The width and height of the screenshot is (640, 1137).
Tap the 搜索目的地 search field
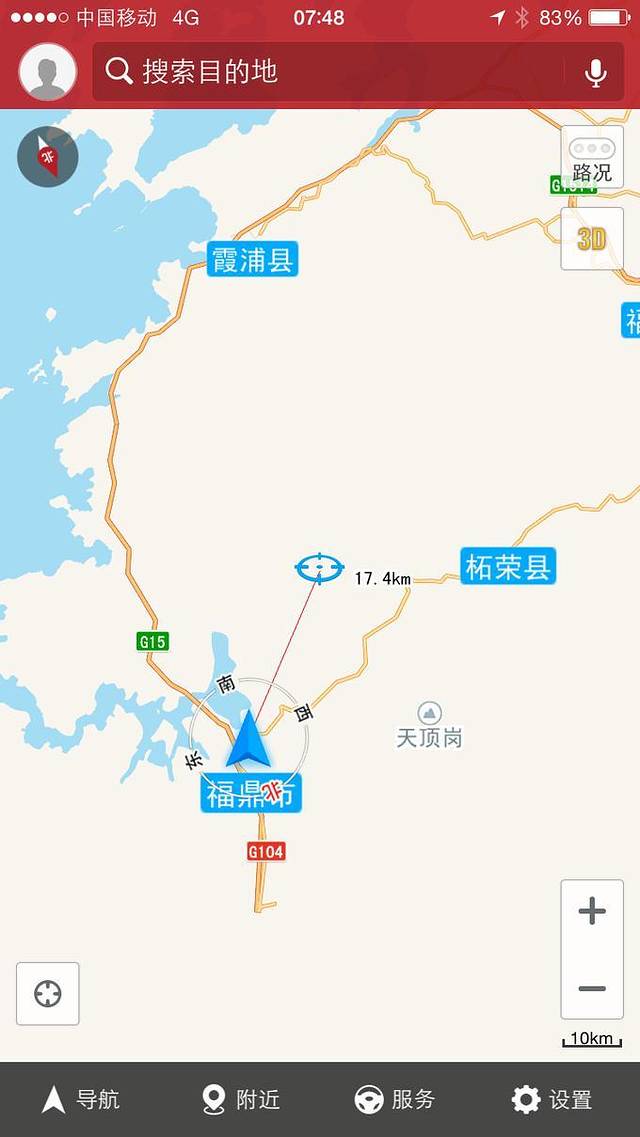(330, 72)
